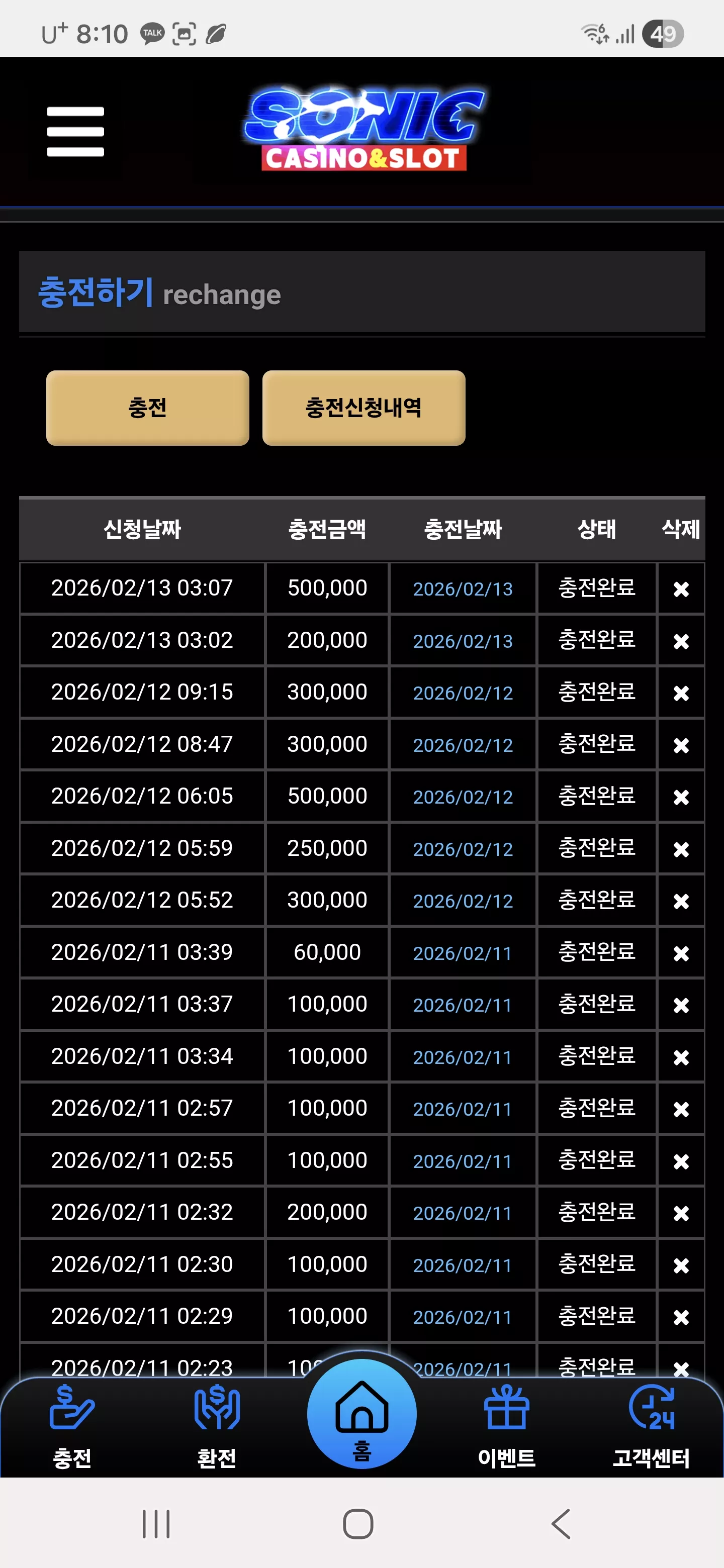This screenshot has width=724, height=1568.
Task: Open the 충전신청내역 history button
Action: coord(364,408)
